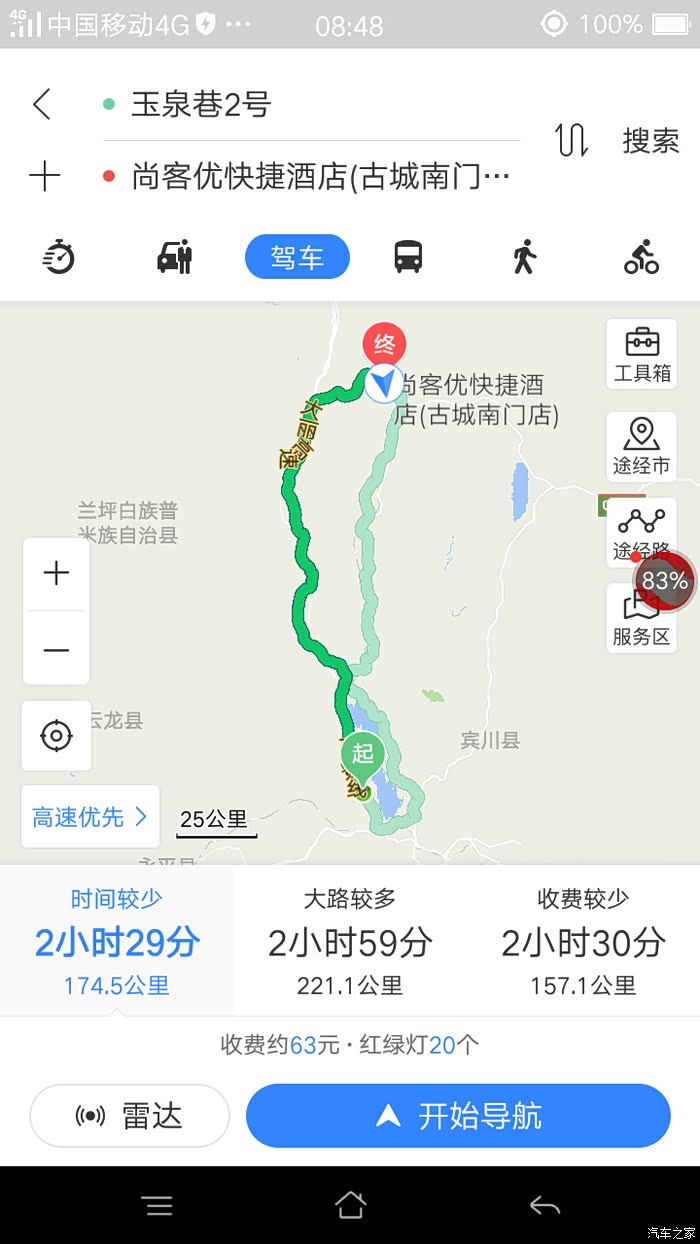Show 途经市 cities along route
The height and width of the screenshot is (1244, 700).
[641, 447]
